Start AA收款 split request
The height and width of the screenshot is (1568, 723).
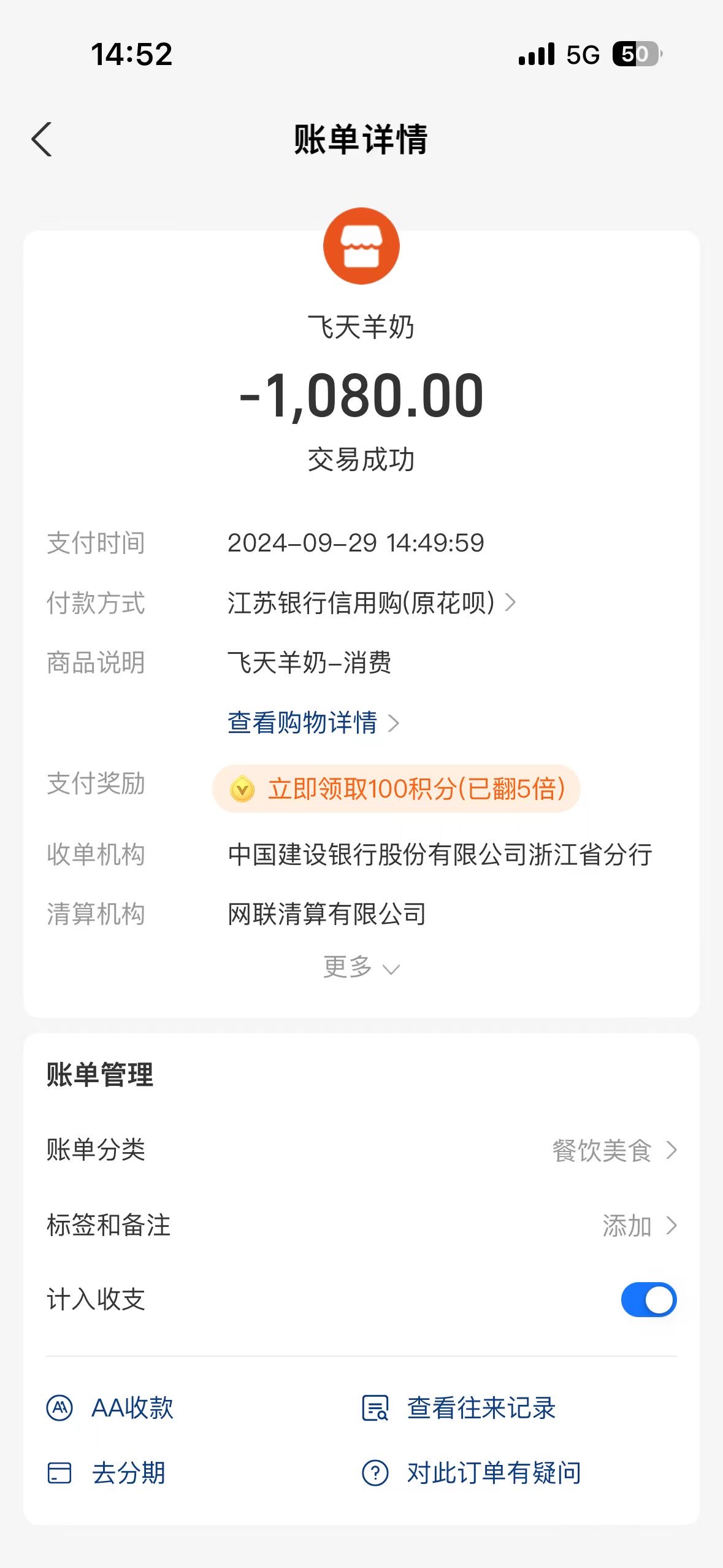pyautogui.click(x=110, y=1408)
